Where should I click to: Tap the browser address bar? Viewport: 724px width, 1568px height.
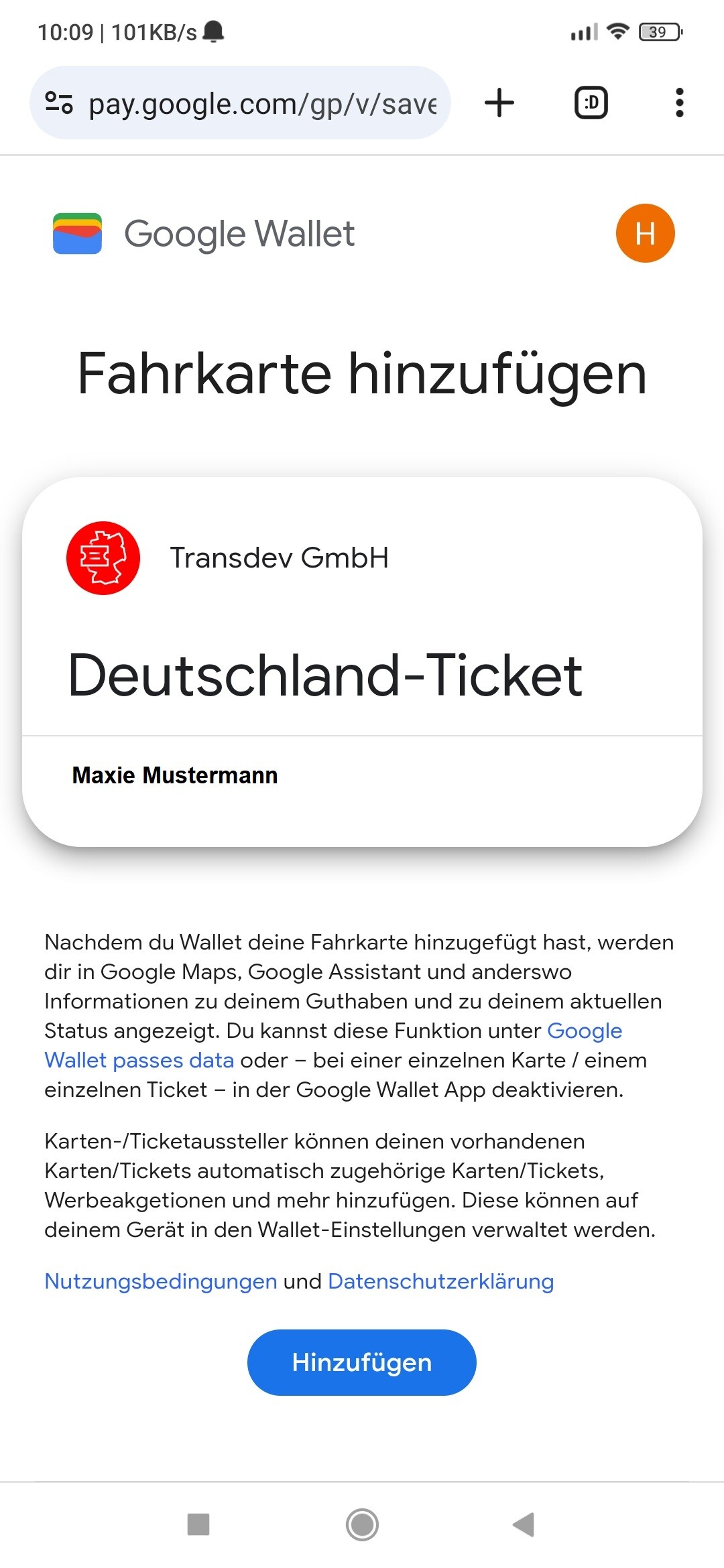click(261, 103)
